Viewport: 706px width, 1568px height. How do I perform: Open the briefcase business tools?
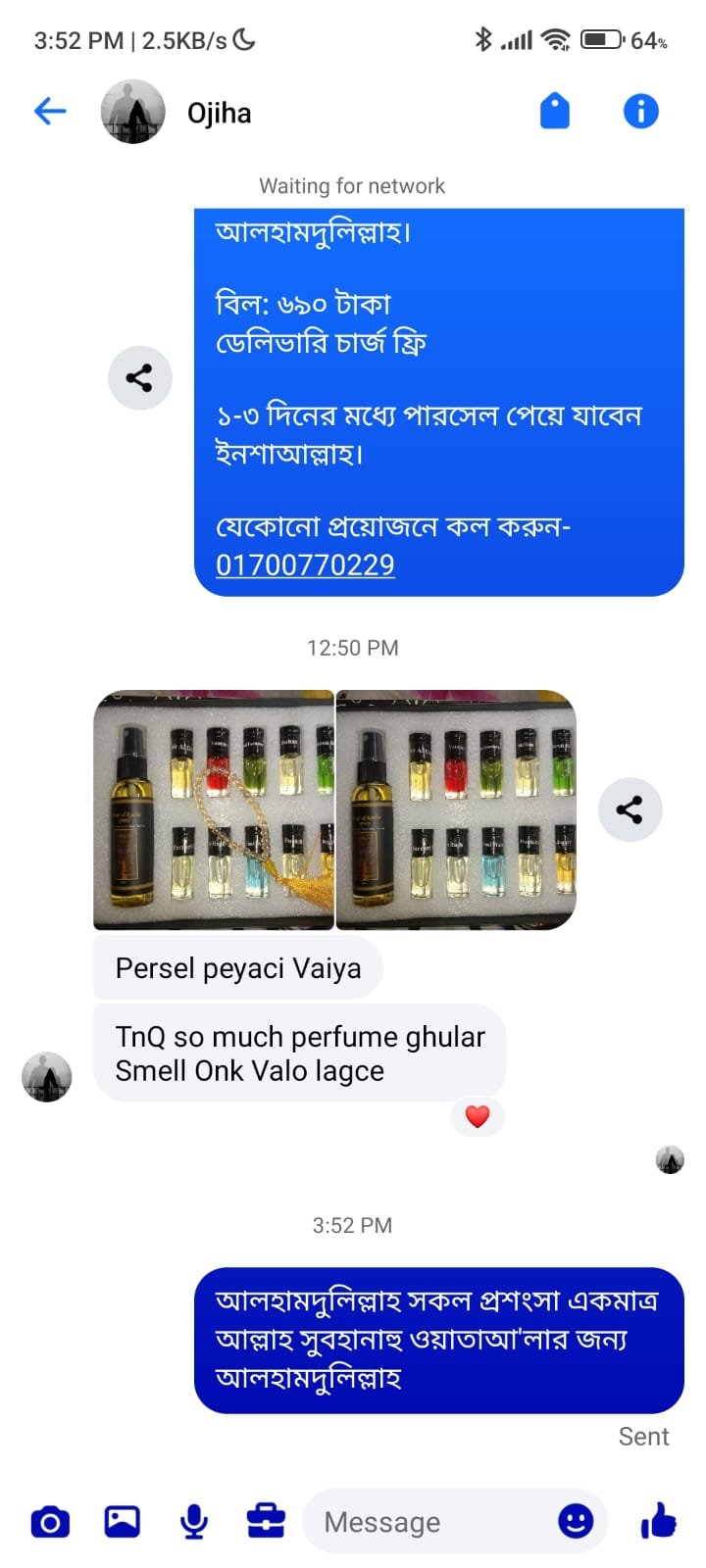coord(266,1522)
